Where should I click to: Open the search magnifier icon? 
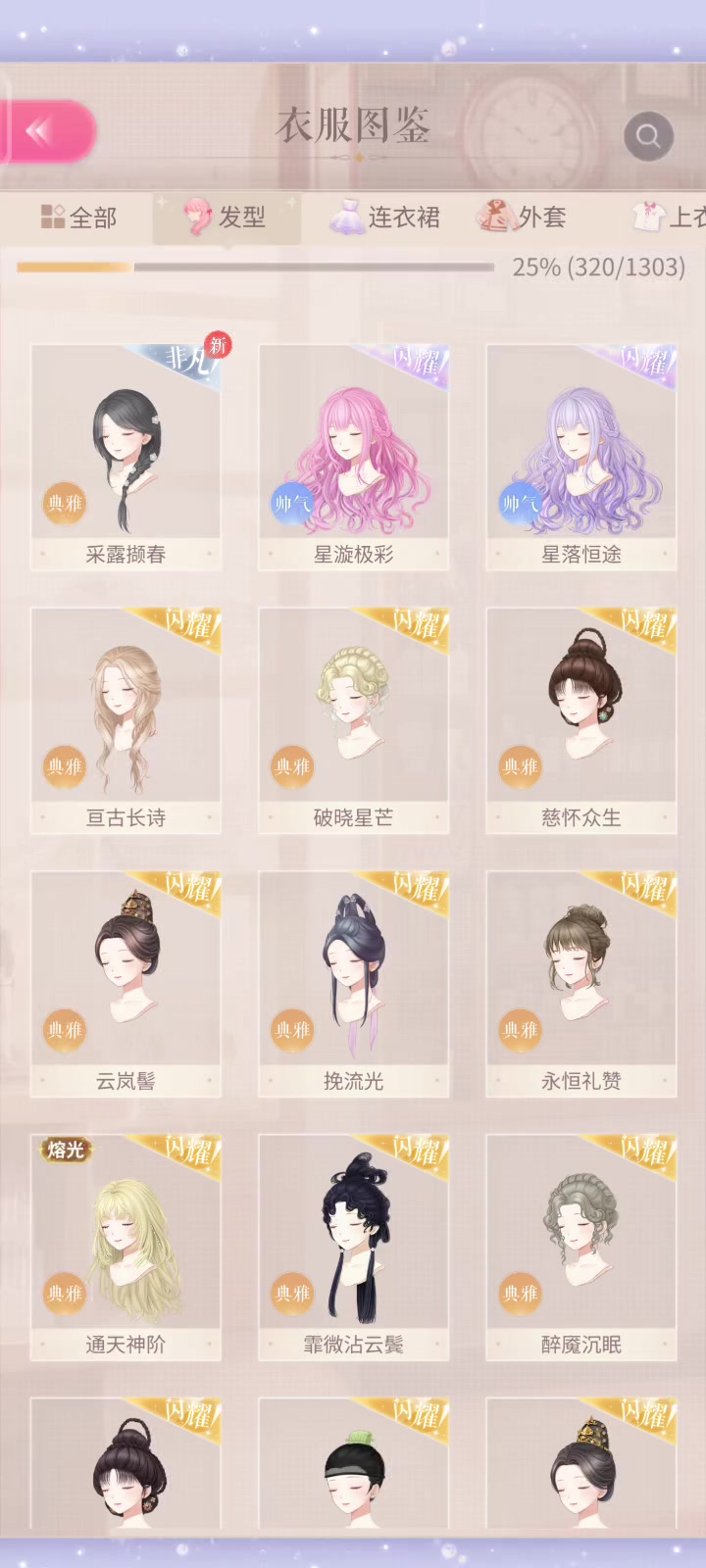tap(648, 135)
